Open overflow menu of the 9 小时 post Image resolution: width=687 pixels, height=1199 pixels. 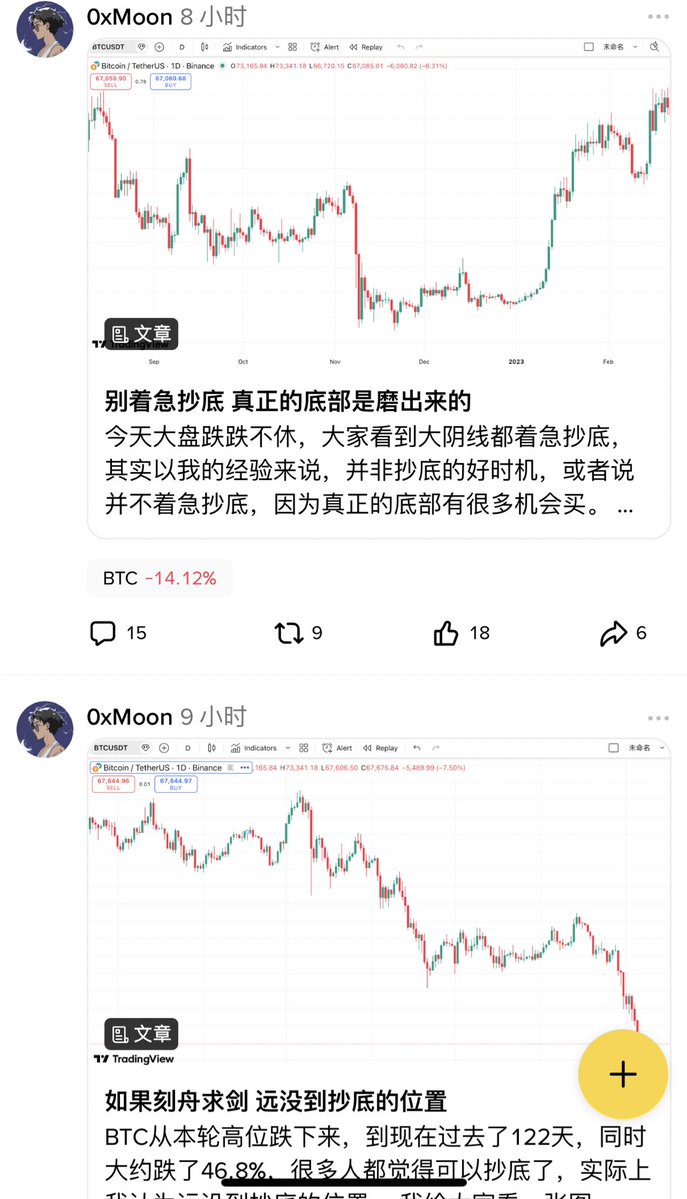pos(657,717)
